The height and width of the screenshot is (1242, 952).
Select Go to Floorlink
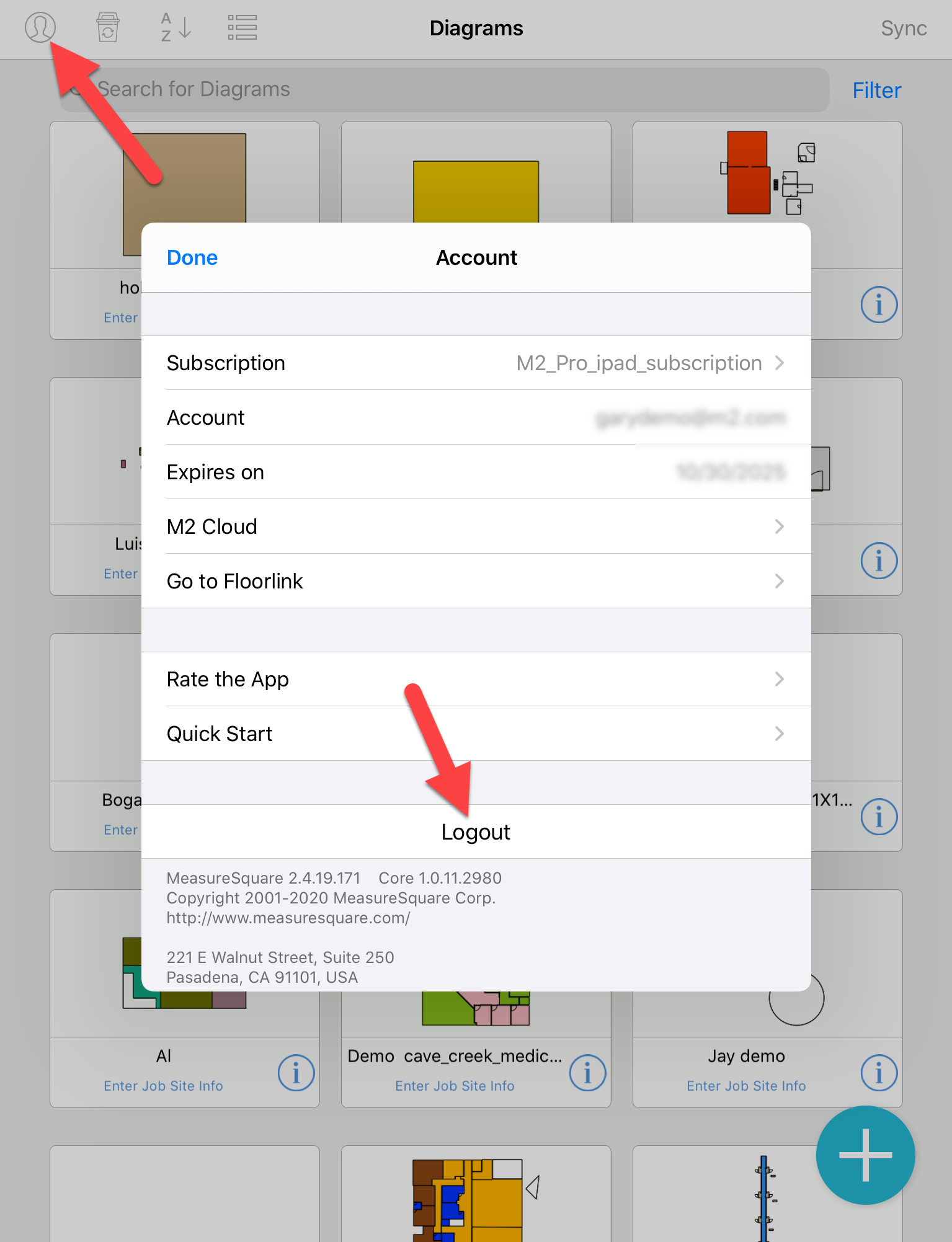[x=476, y=582]
